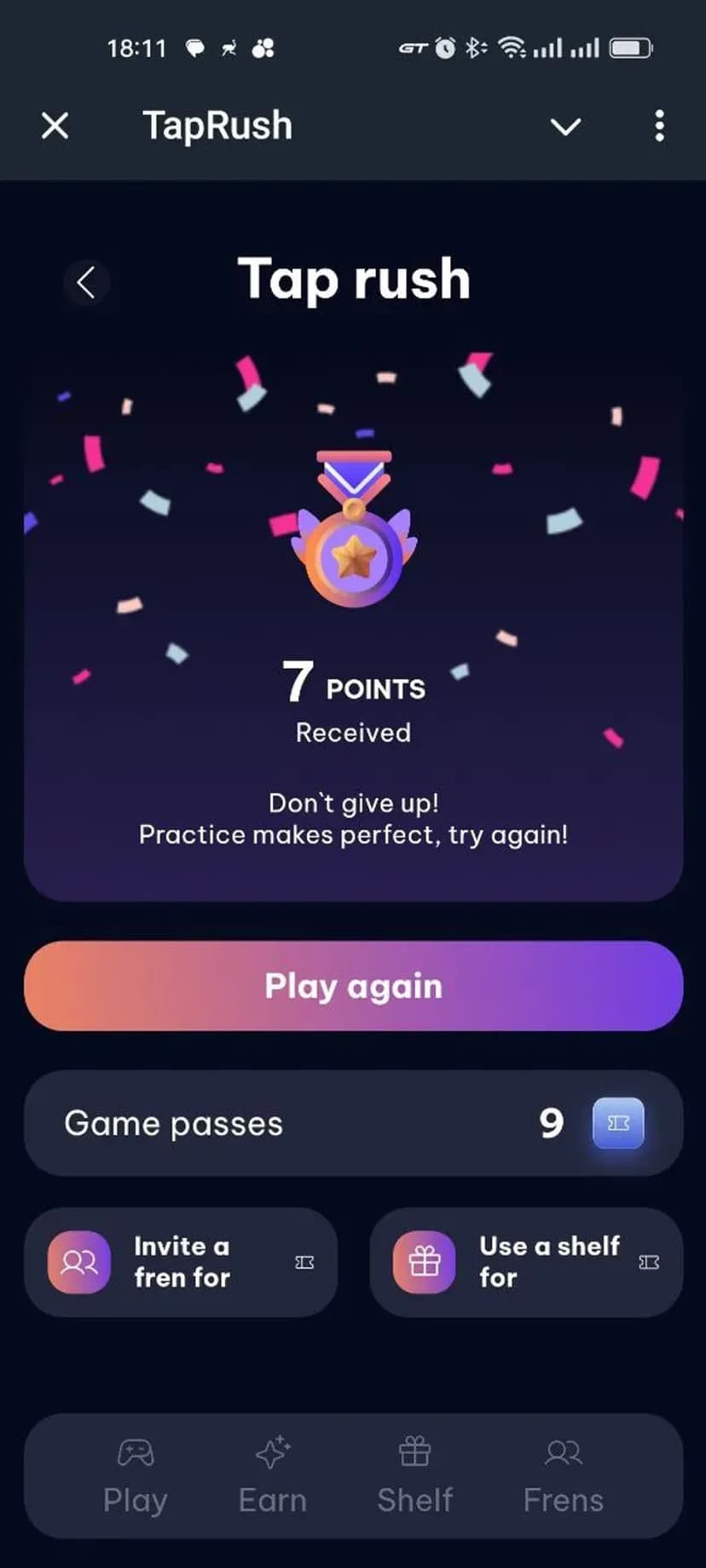The image size is (706, 1568).
Task: Go back from the Tap rush results
Action: click(x=86, y=282)
